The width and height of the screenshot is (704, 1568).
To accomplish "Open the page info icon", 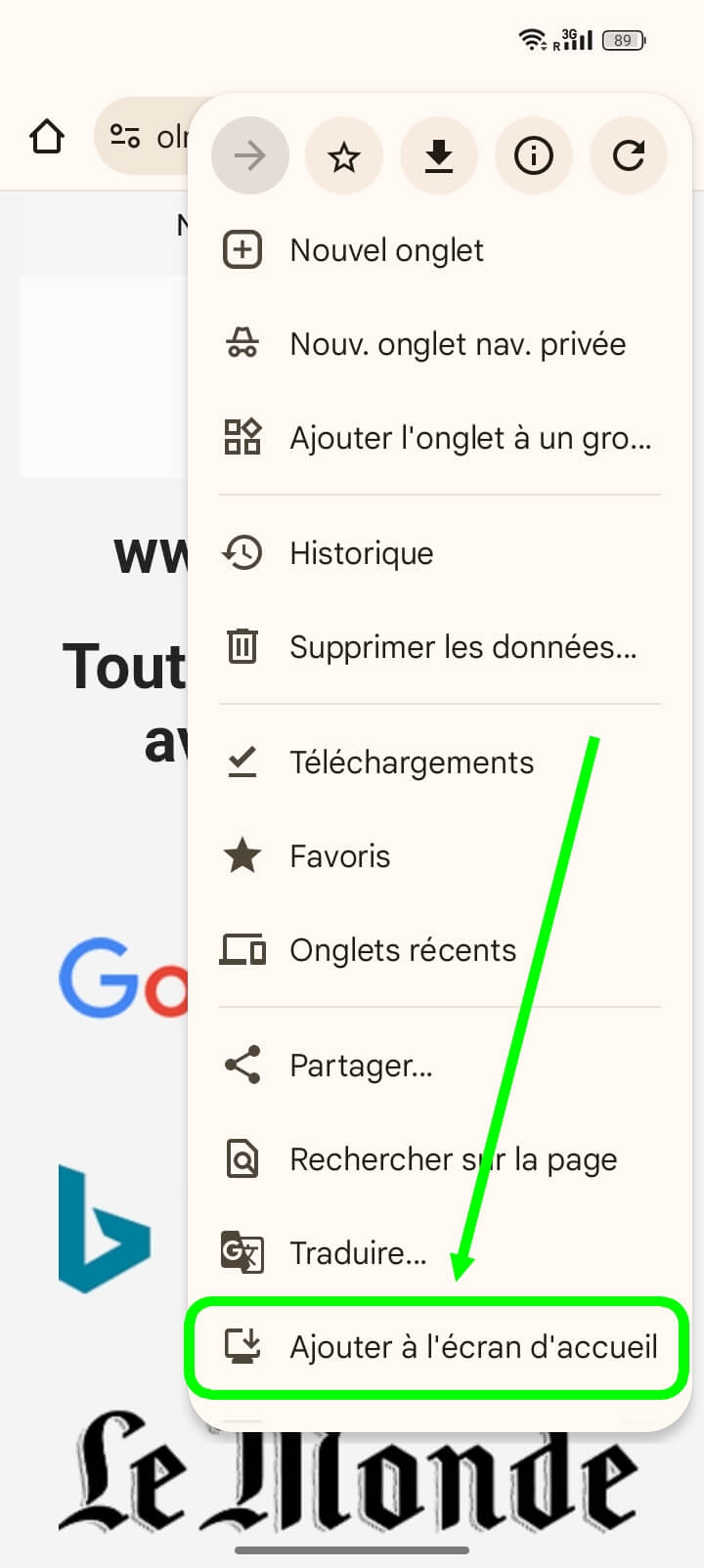I will coord(533,155).
